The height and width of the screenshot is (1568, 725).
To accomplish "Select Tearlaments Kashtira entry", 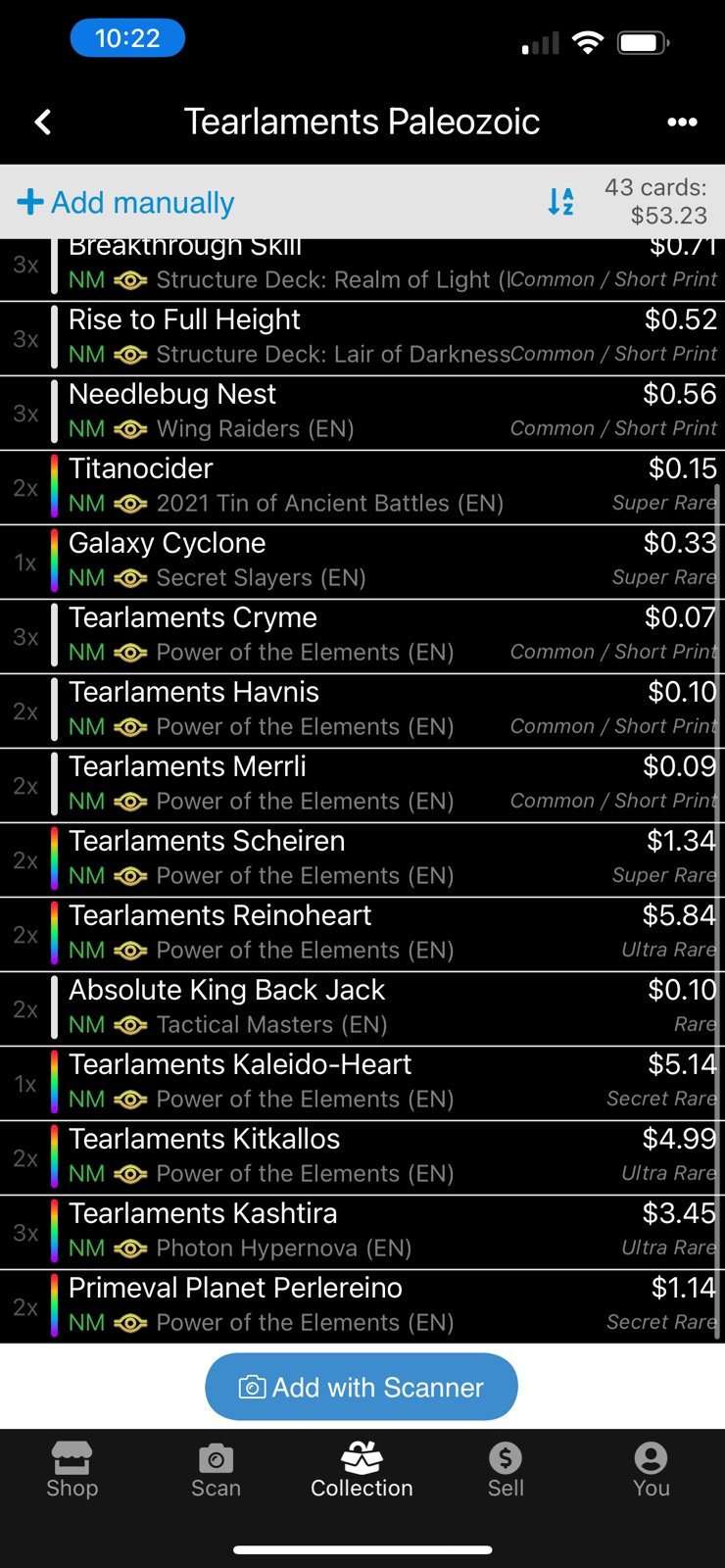I will pos(362,1232).
